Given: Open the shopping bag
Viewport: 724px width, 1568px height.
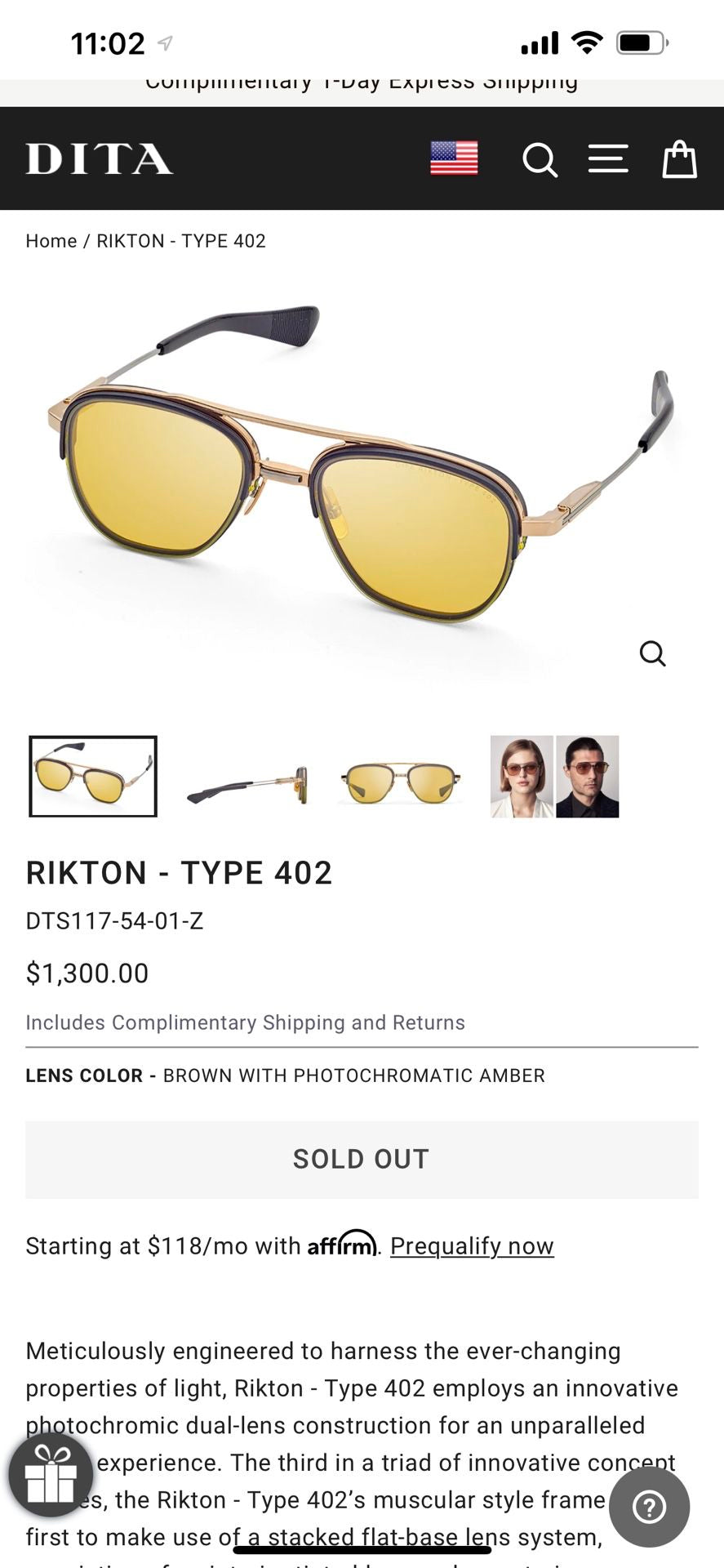Looking at the screenshot, I should point(679,158).
